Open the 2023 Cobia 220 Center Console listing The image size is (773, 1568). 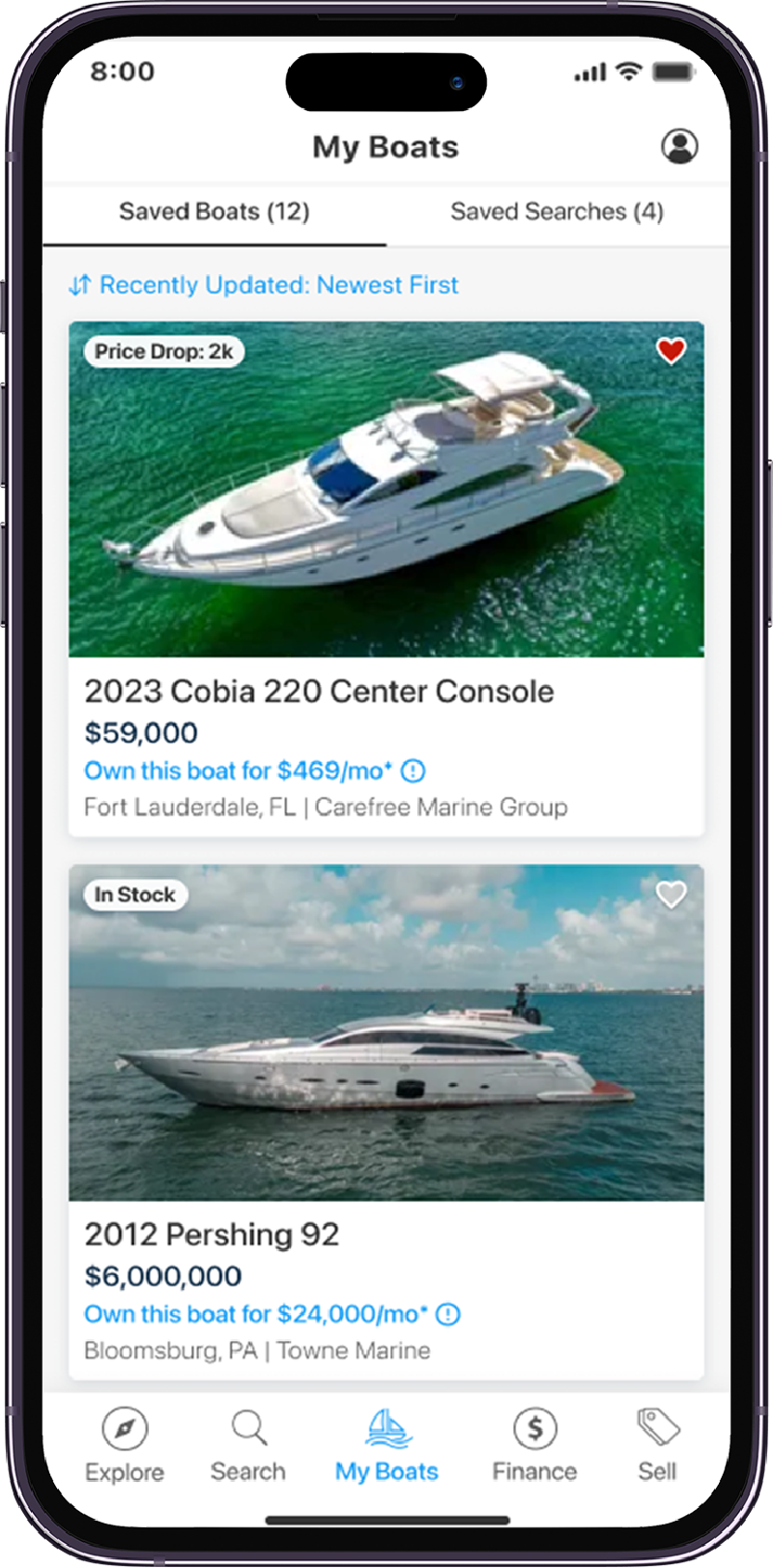click(319, 692)
